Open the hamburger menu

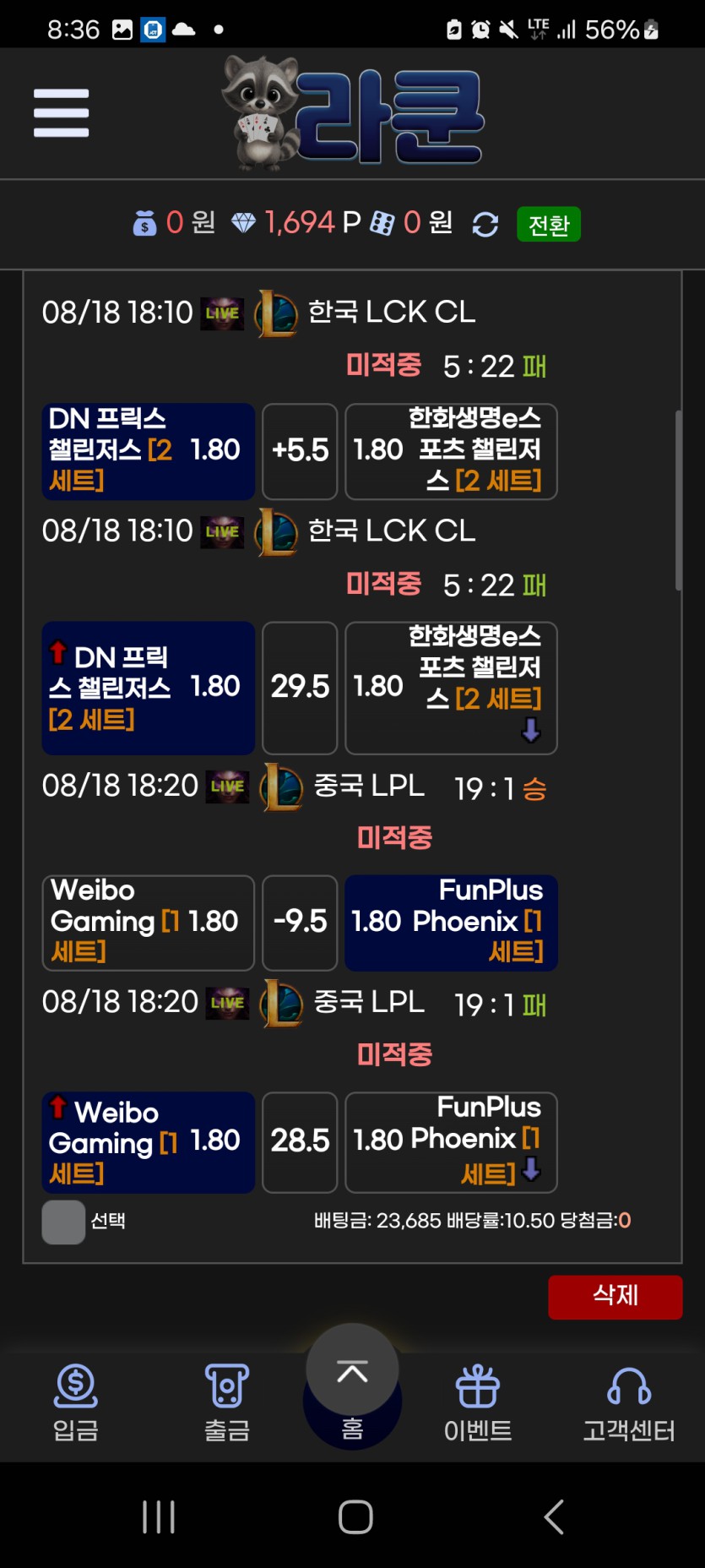61,112
